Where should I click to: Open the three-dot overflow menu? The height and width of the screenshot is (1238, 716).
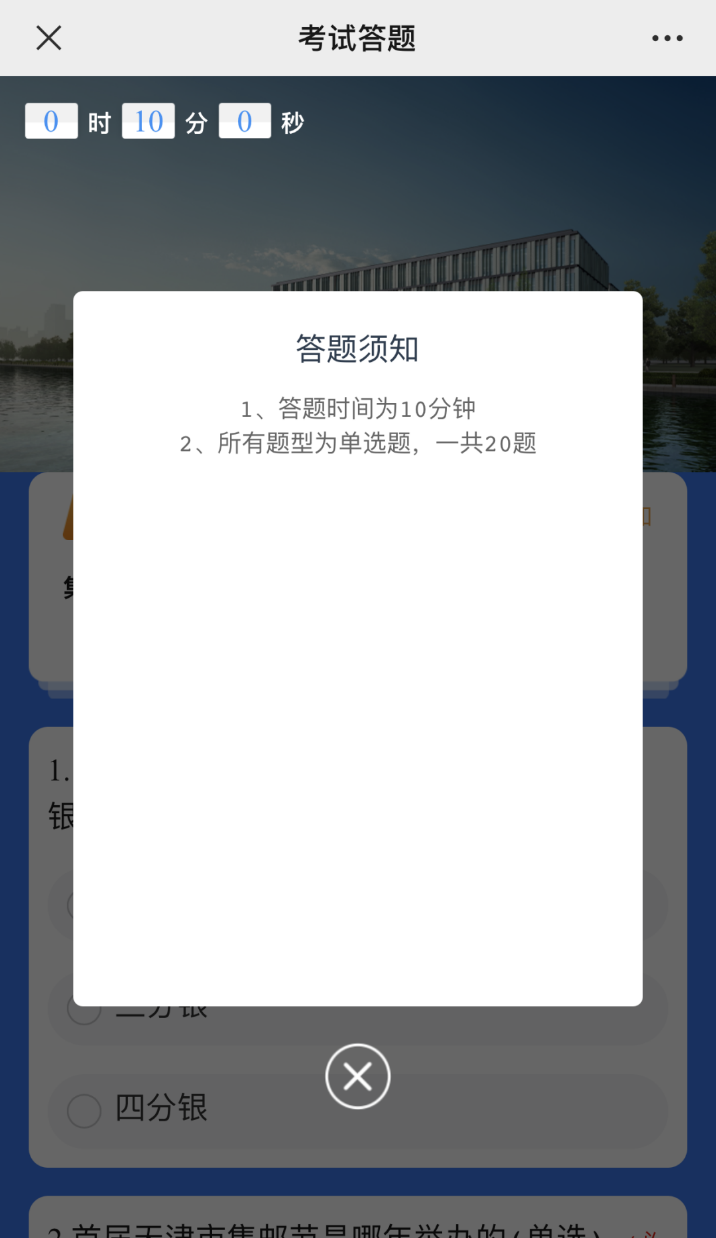667,39
